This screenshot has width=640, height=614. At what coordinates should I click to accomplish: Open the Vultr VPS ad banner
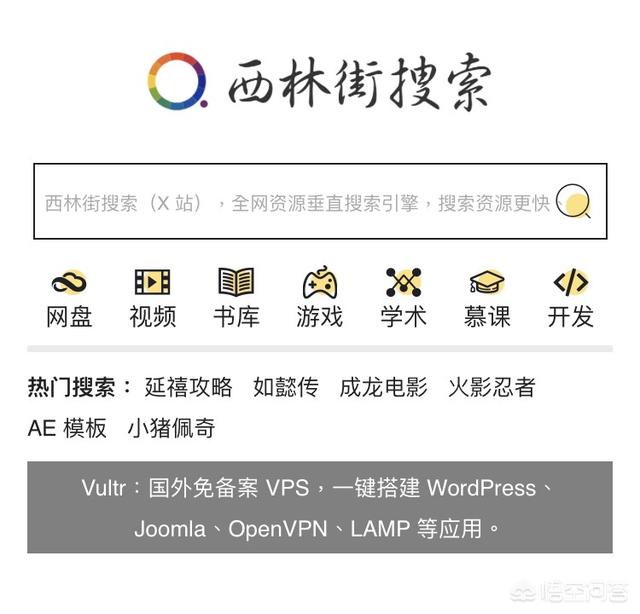[319, 508]
